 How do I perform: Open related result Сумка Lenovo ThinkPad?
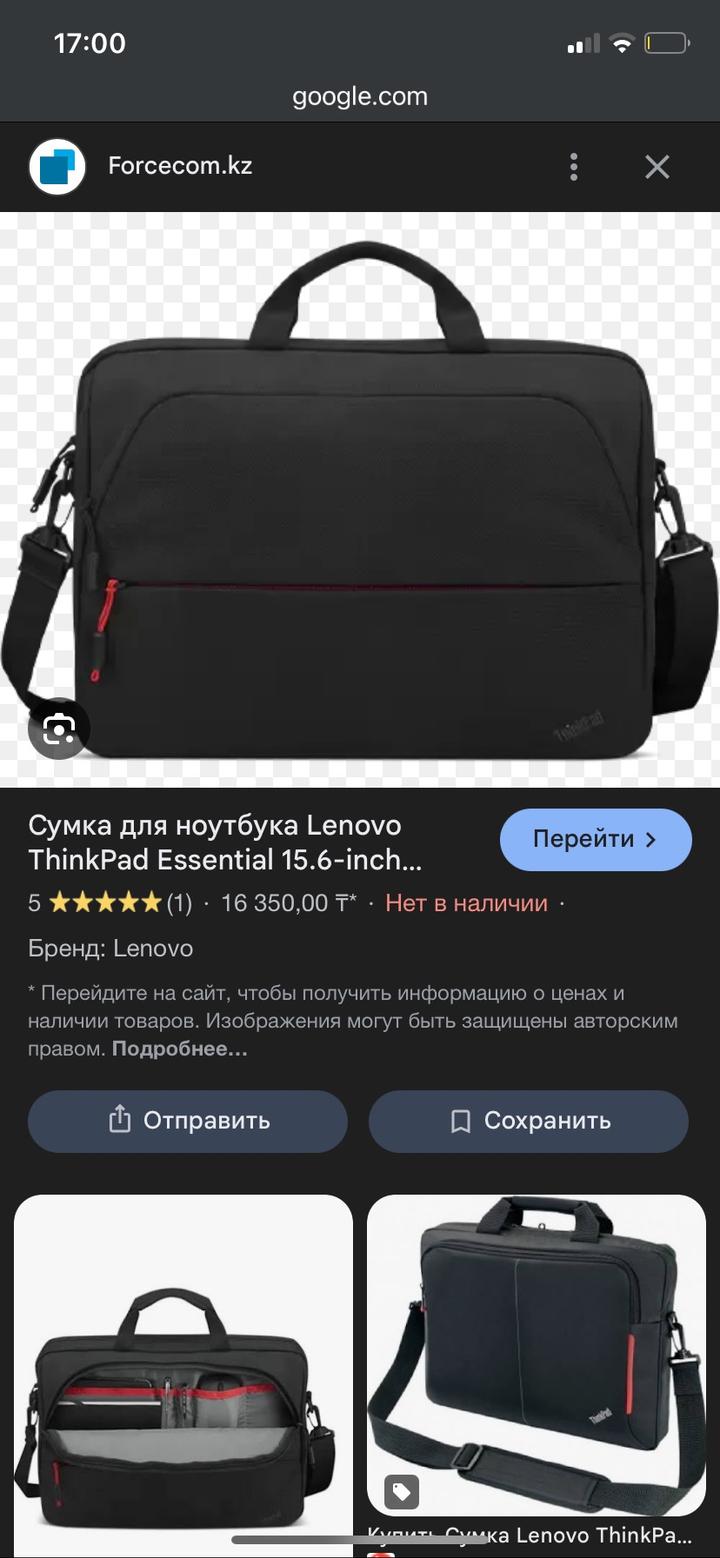tap(536, 1360)
